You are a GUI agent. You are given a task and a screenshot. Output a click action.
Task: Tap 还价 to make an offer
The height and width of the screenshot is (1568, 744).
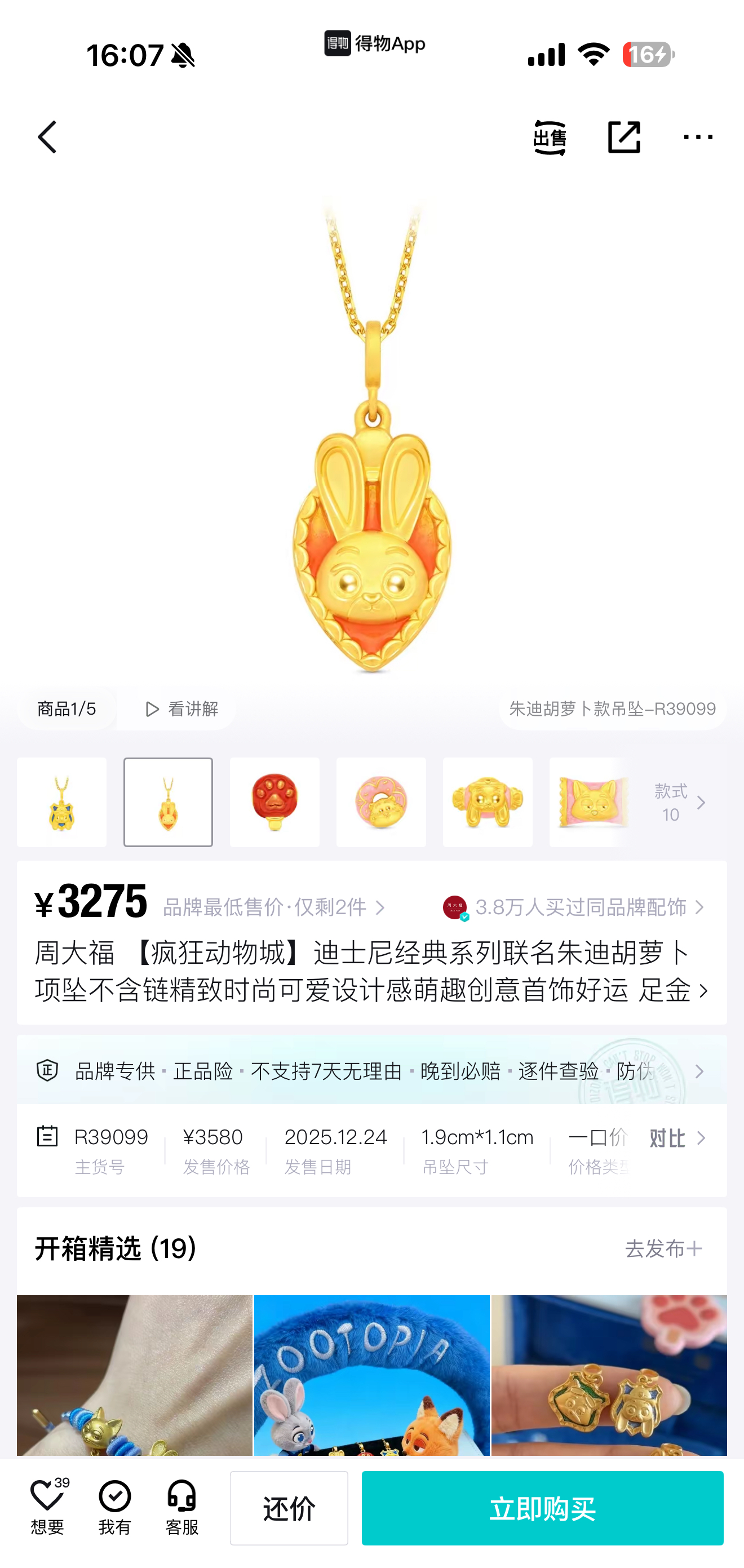[x=289, y=1508]
